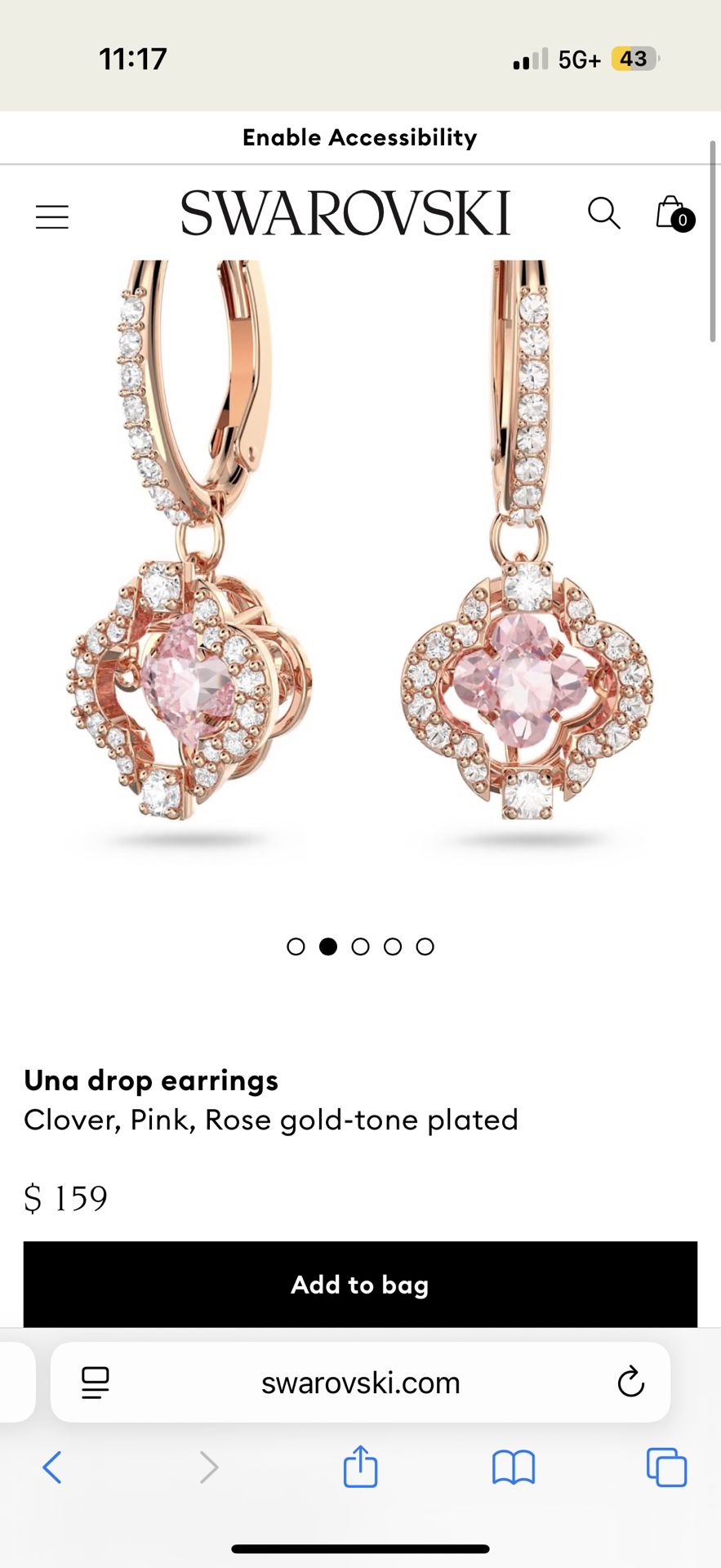Image resolution: width=721 pixels, height=1568 pixels.
Task: Select the first carousel dot
Action: (x=296, y=947)
